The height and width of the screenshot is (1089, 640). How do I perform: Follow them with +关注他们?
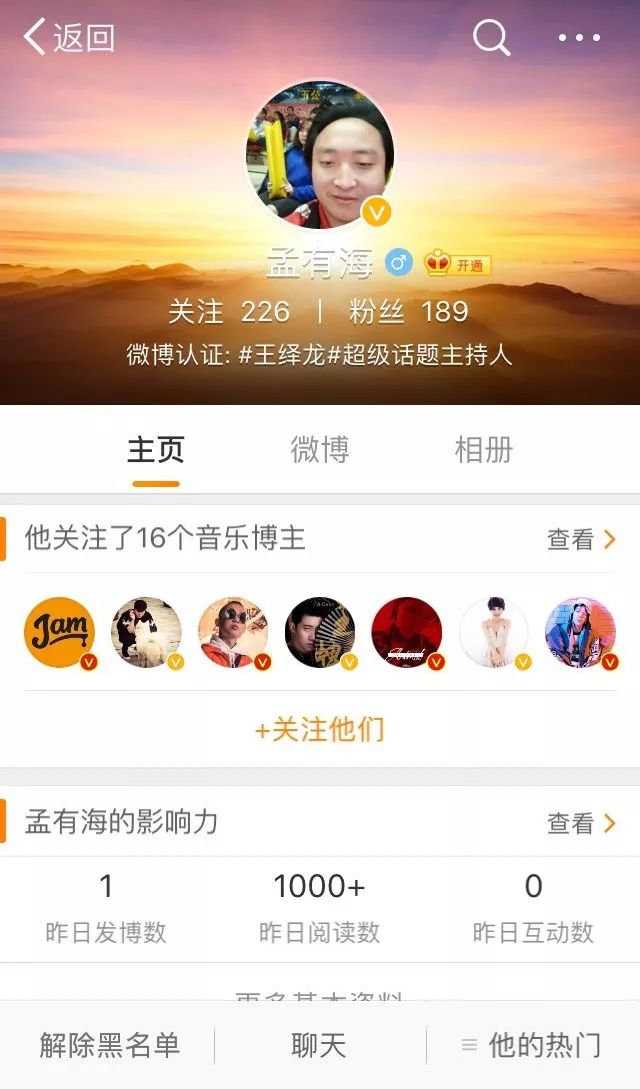click(x=320, y=729)
